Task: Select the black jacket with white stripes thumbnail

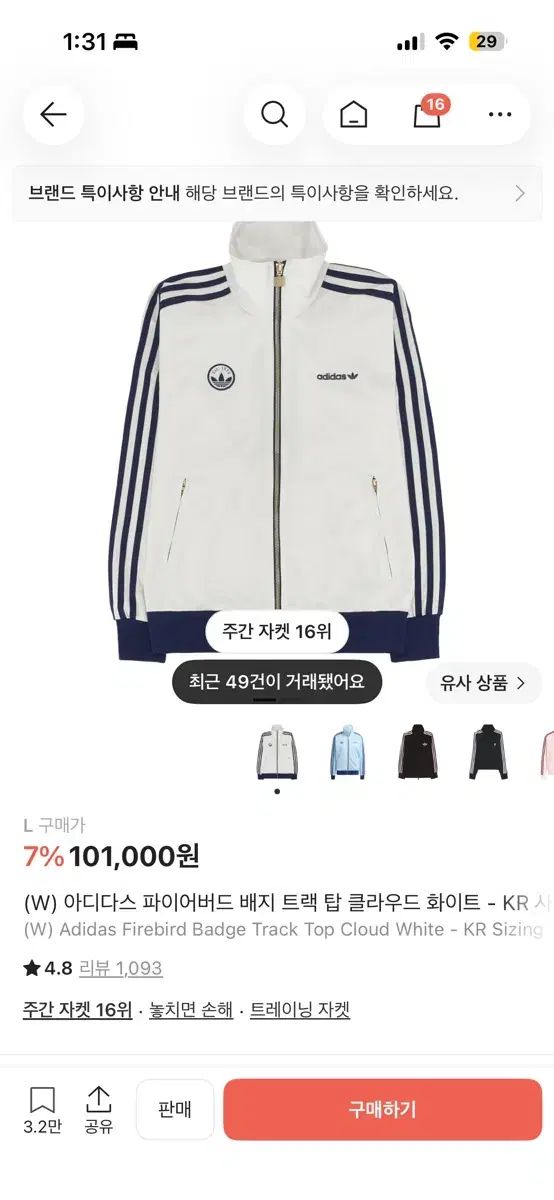Action: click(485, 752)
